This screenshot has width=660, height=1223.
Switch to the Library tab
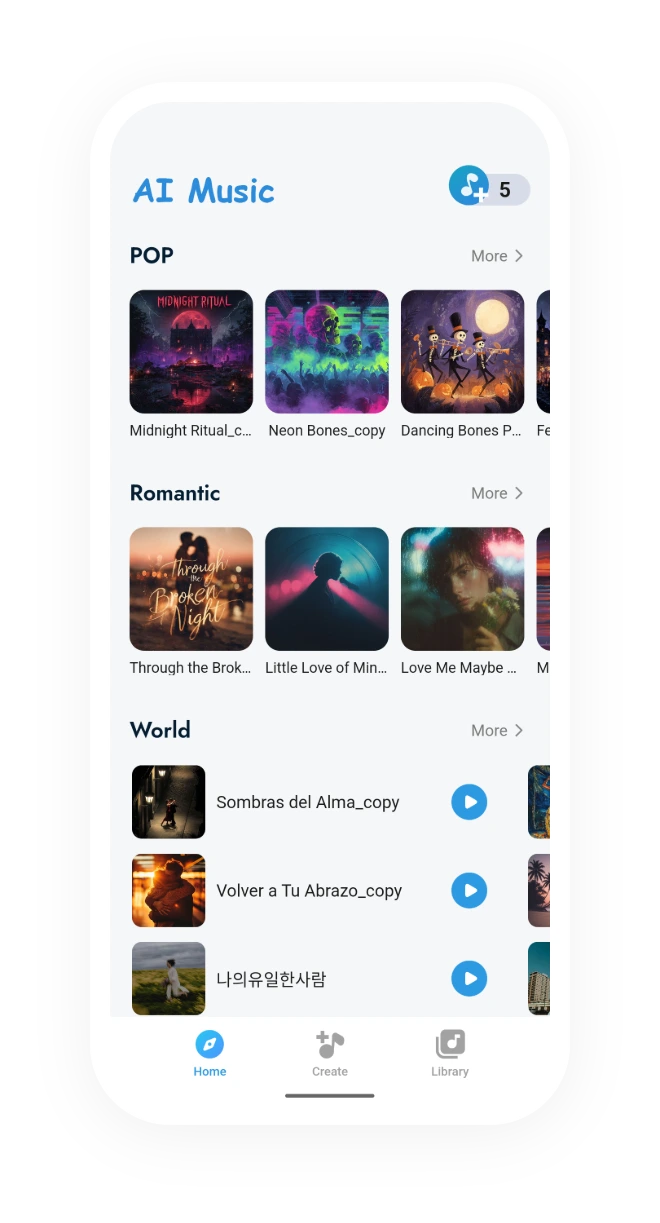450,1054
